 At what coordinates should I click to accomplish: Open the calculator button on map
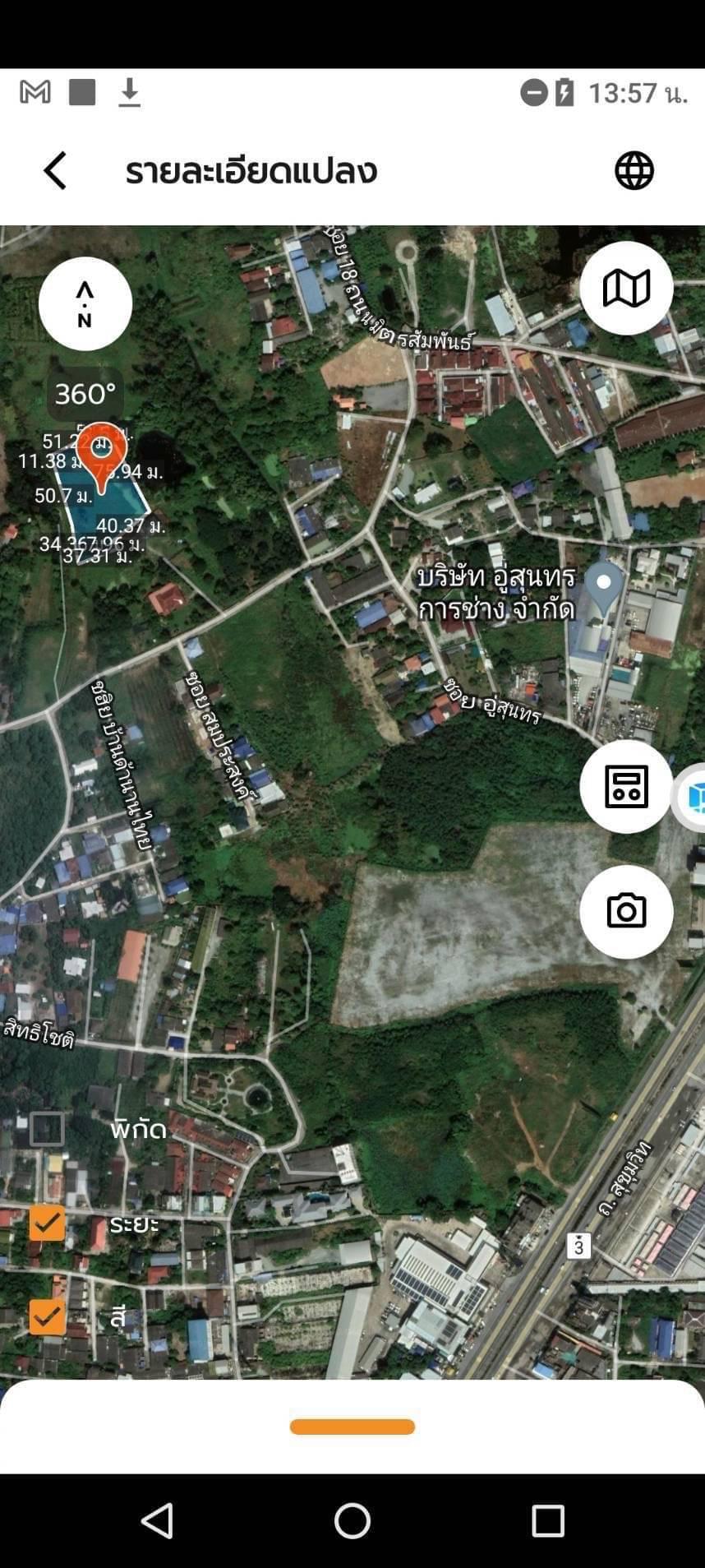point(626,786)
